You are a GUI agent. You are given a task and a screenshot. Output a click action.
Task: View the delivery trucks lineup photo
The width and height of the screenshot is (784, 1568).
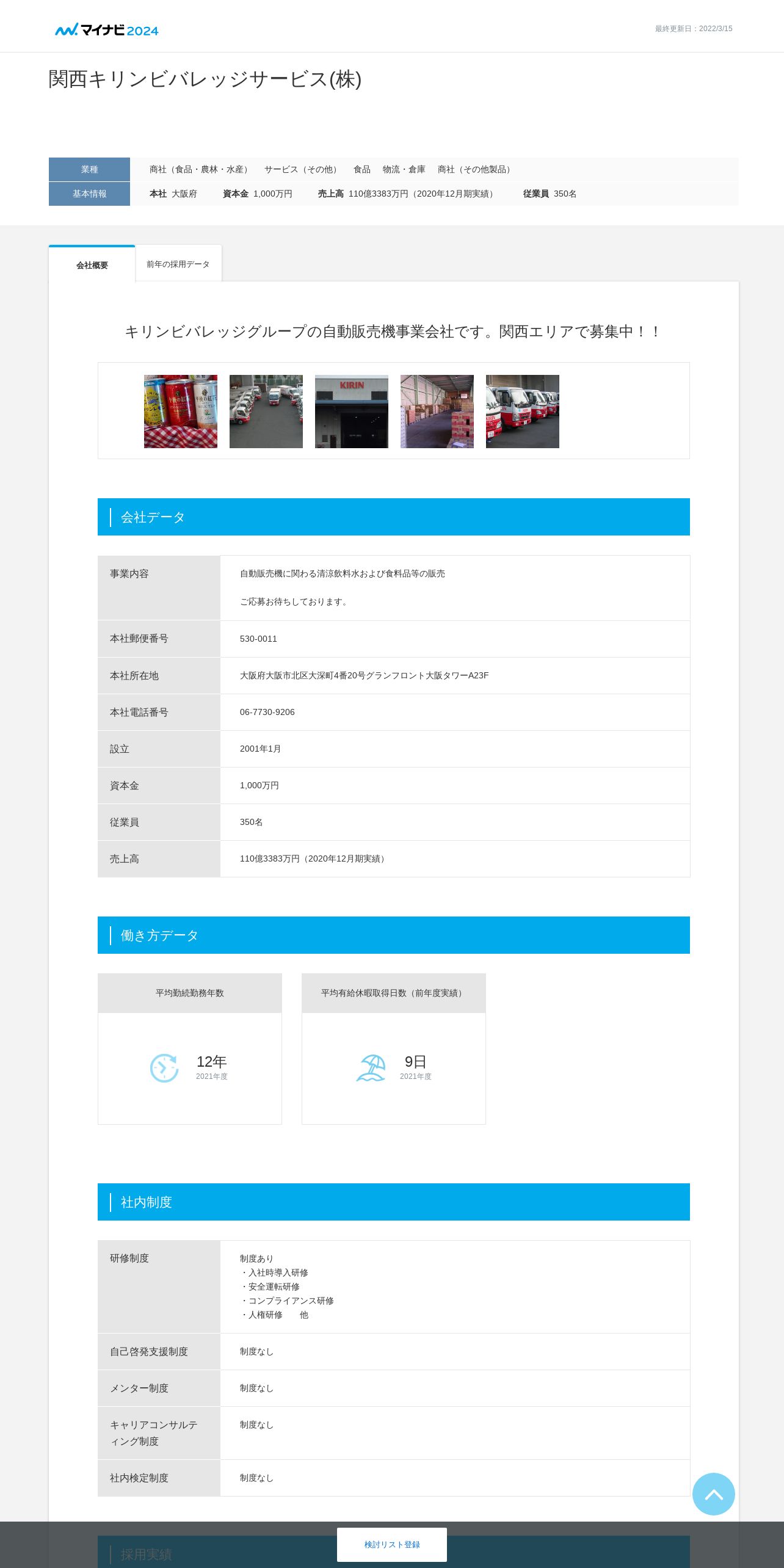[x=523, y=412]
